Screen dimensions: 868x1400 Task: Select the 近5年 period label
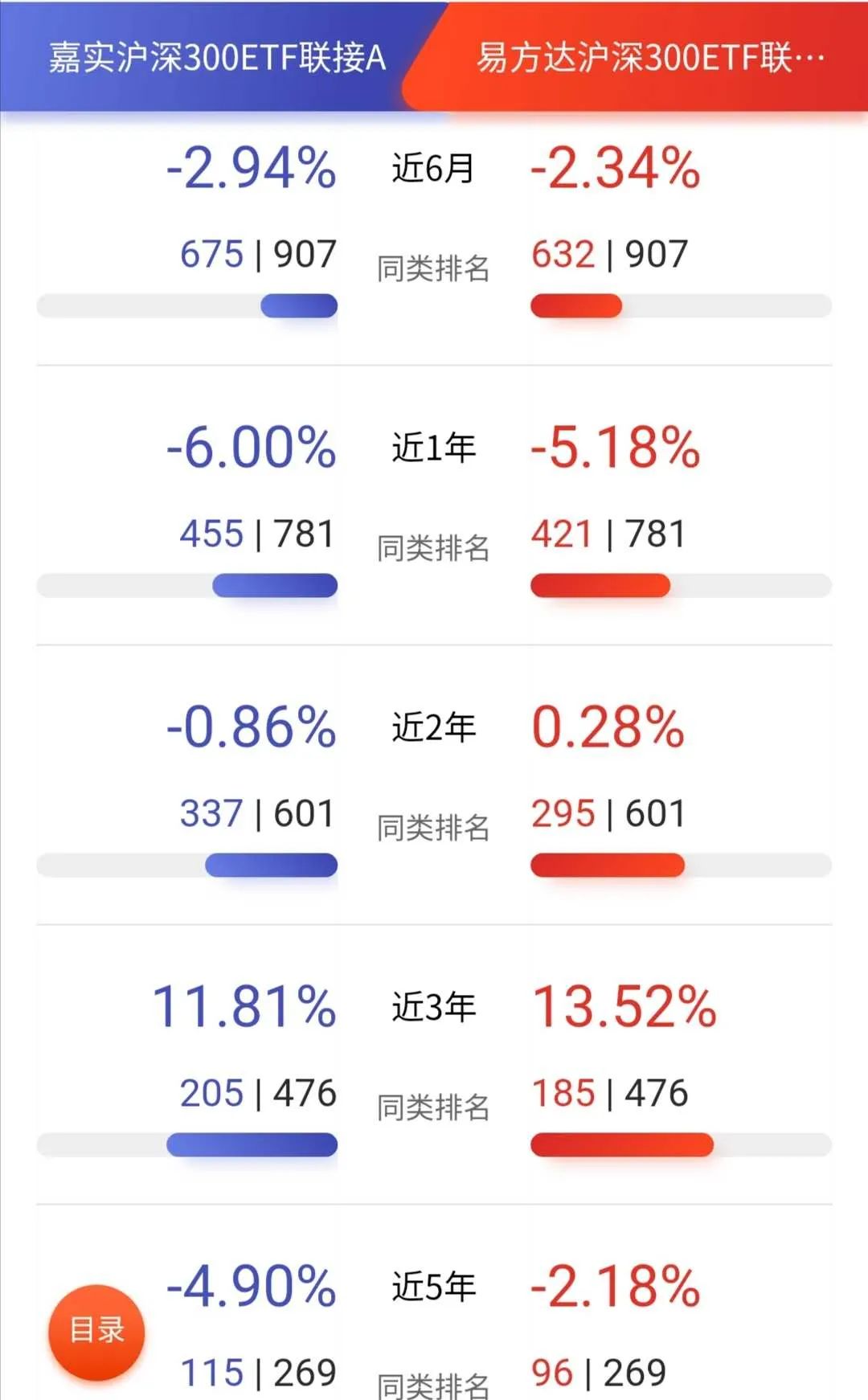[434, 1286]
